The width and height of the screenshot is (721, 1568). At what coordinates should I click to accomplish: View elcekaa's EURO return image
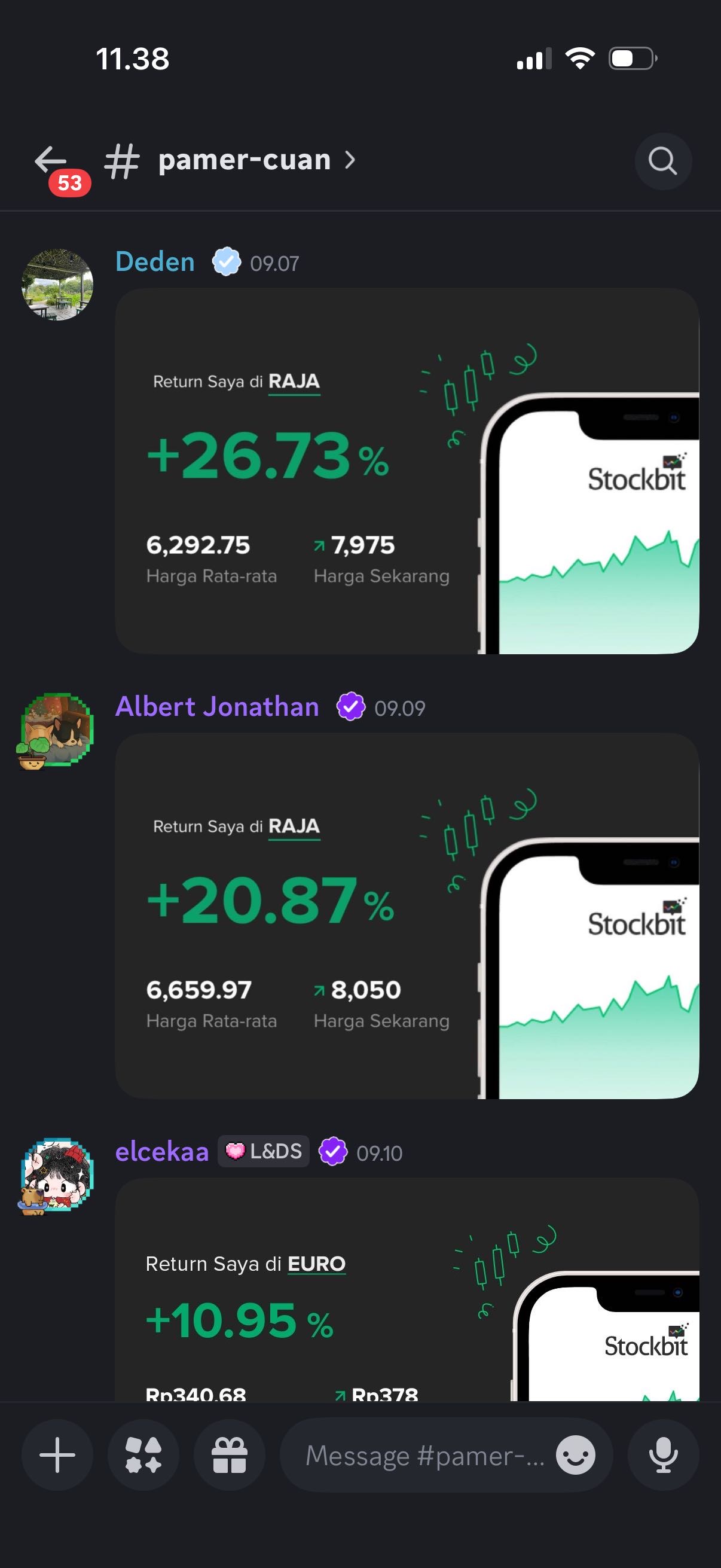point(407,1291)
